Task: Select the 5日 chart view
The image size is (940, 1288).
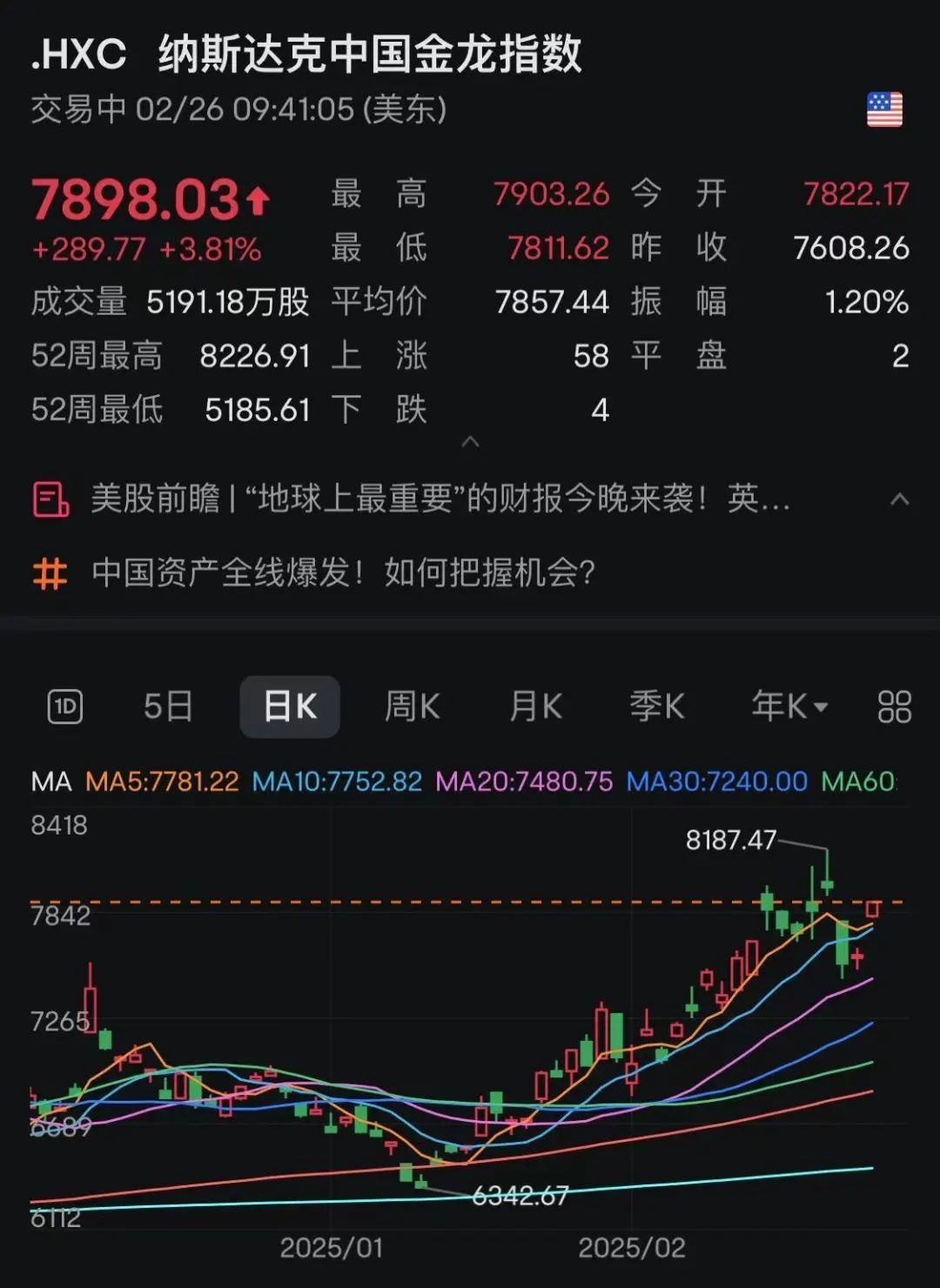Action: point(167,707)
